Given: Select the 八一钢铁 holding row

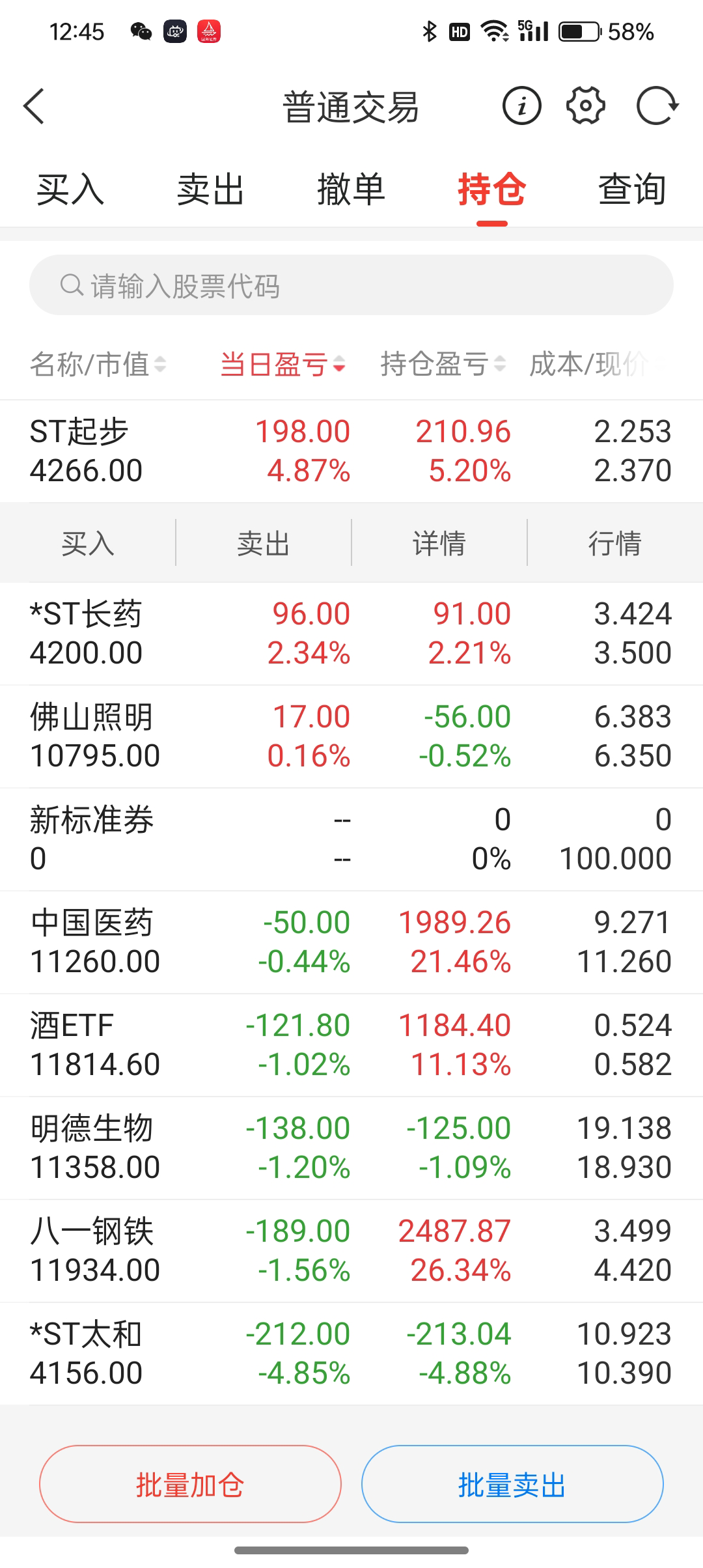Looking at the screenshot, I should pyautogui.click(x=351, y=1251).
